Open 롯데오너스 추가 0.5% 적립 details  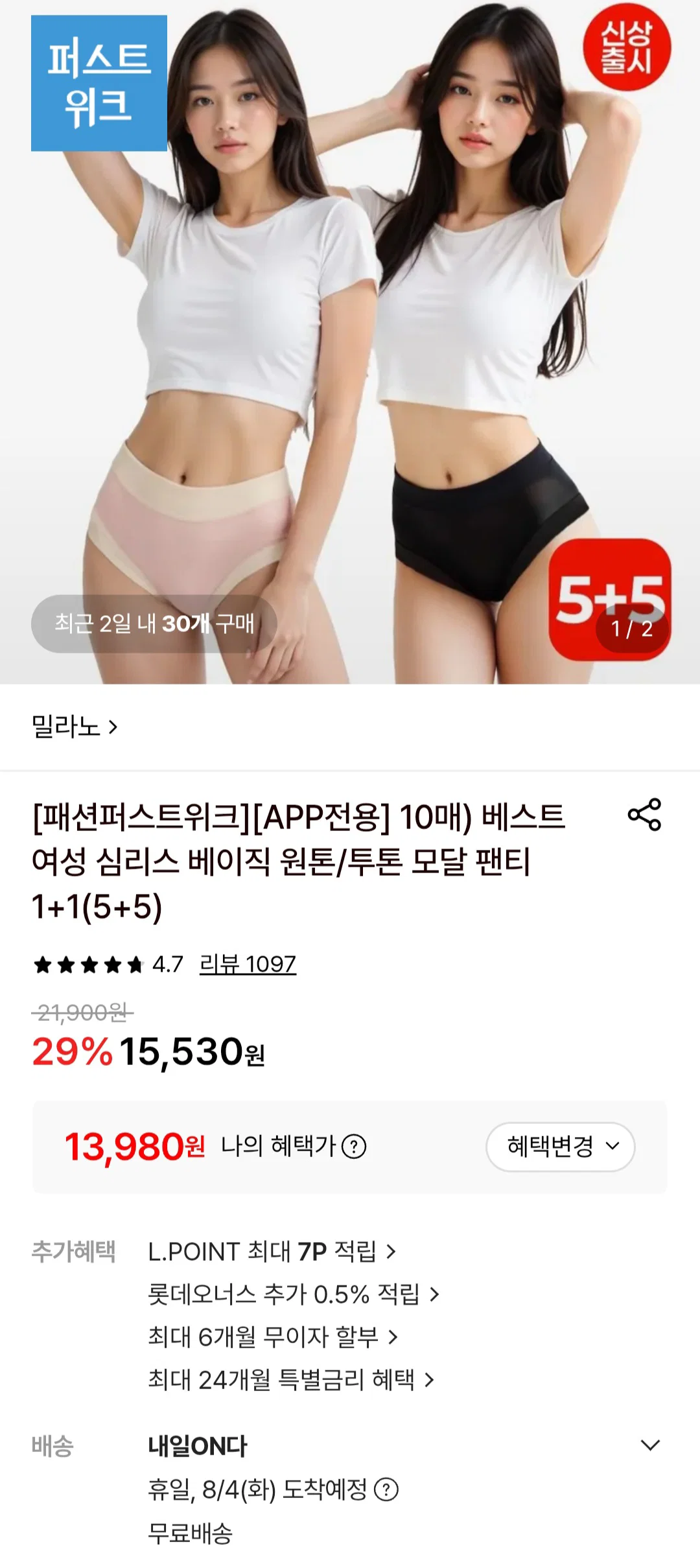294,1294
